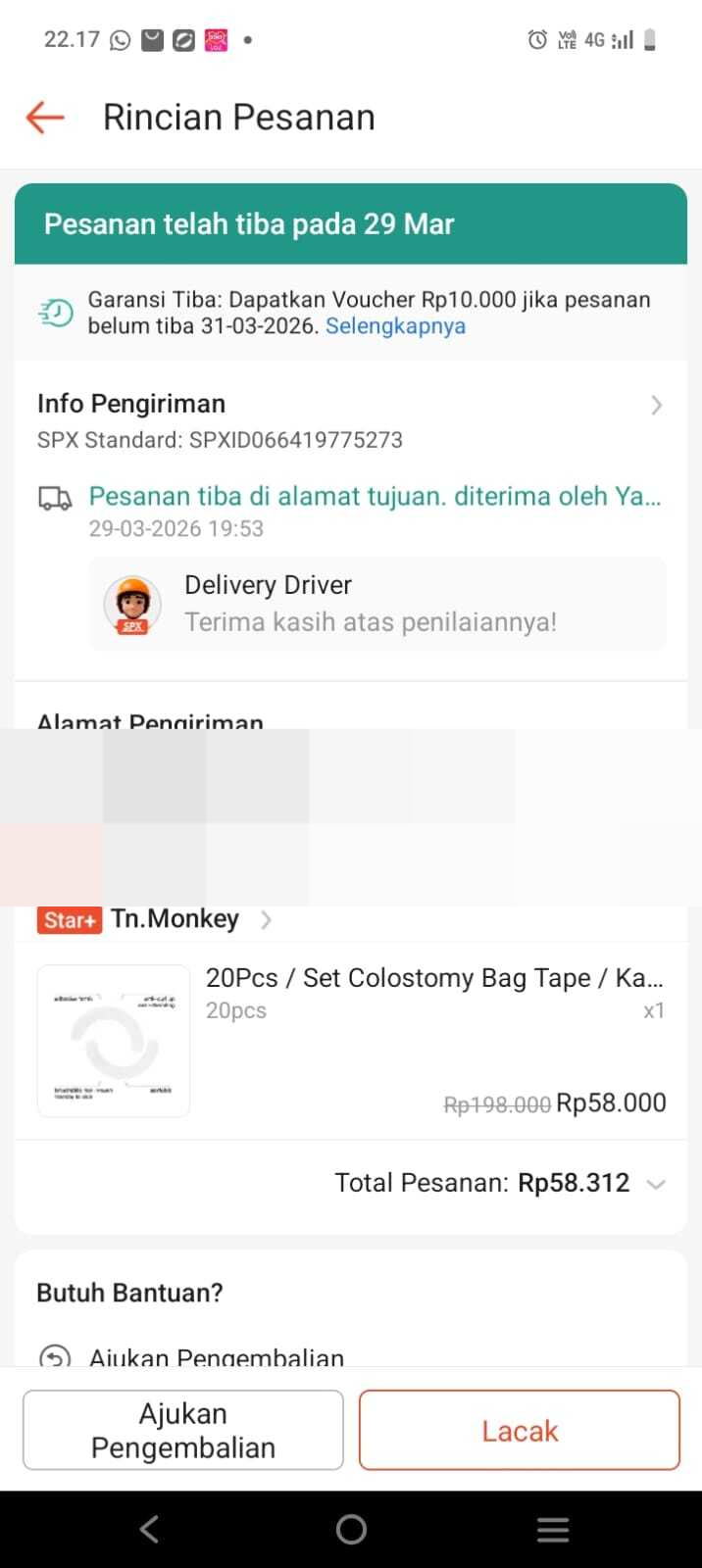Open recent apps from navigation bar

coord(553,1529)
